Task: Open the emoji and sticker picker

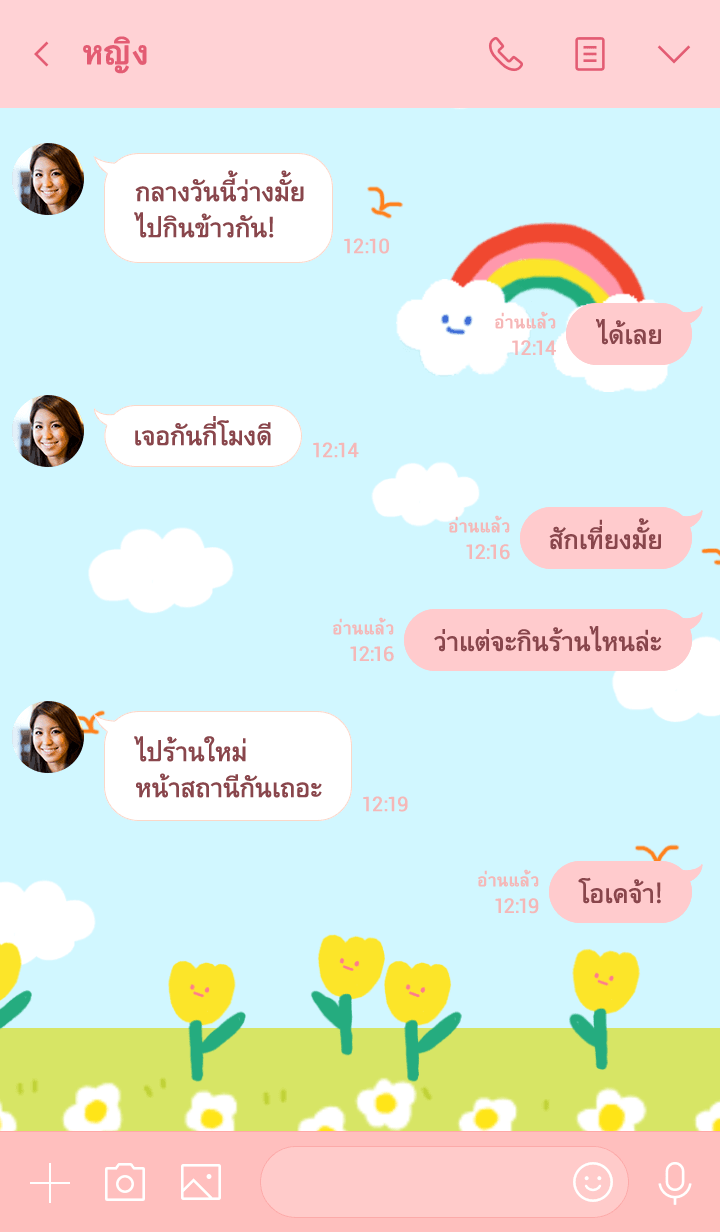Action: pyautogui.click(x=592, y=1182)
